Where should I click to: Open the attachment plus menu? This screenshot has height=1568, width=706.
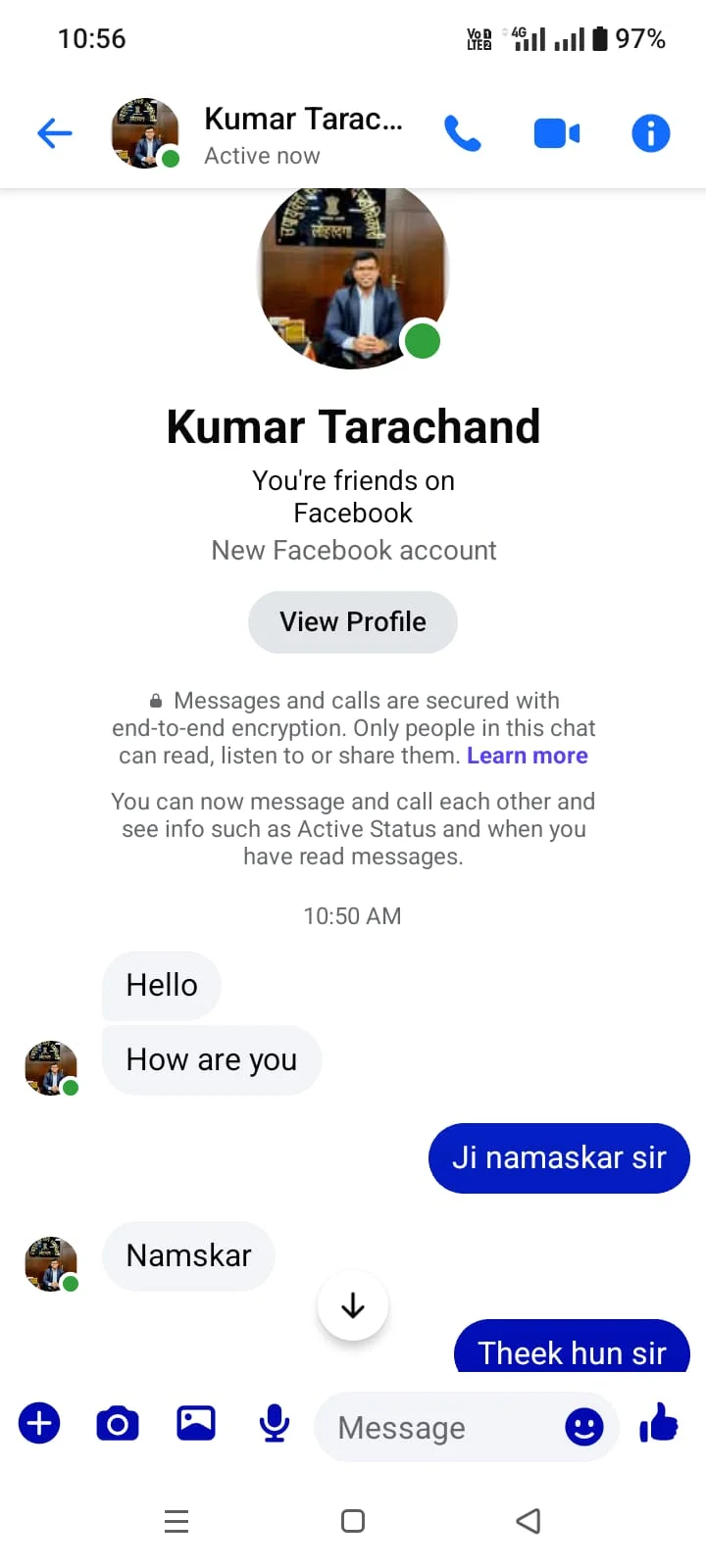coord(38,1423)
